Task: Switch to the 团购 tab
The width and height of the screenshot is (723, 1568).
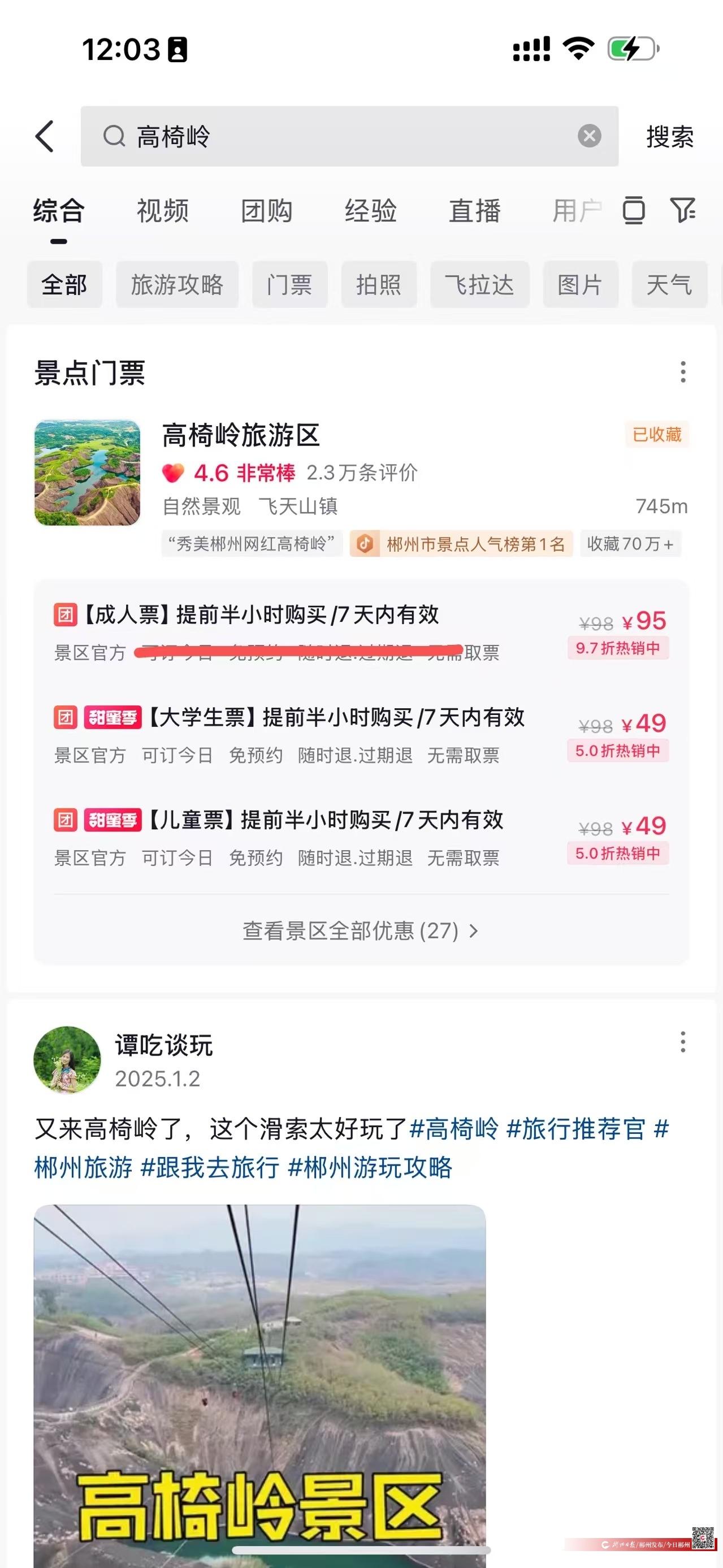Action: 267,211
